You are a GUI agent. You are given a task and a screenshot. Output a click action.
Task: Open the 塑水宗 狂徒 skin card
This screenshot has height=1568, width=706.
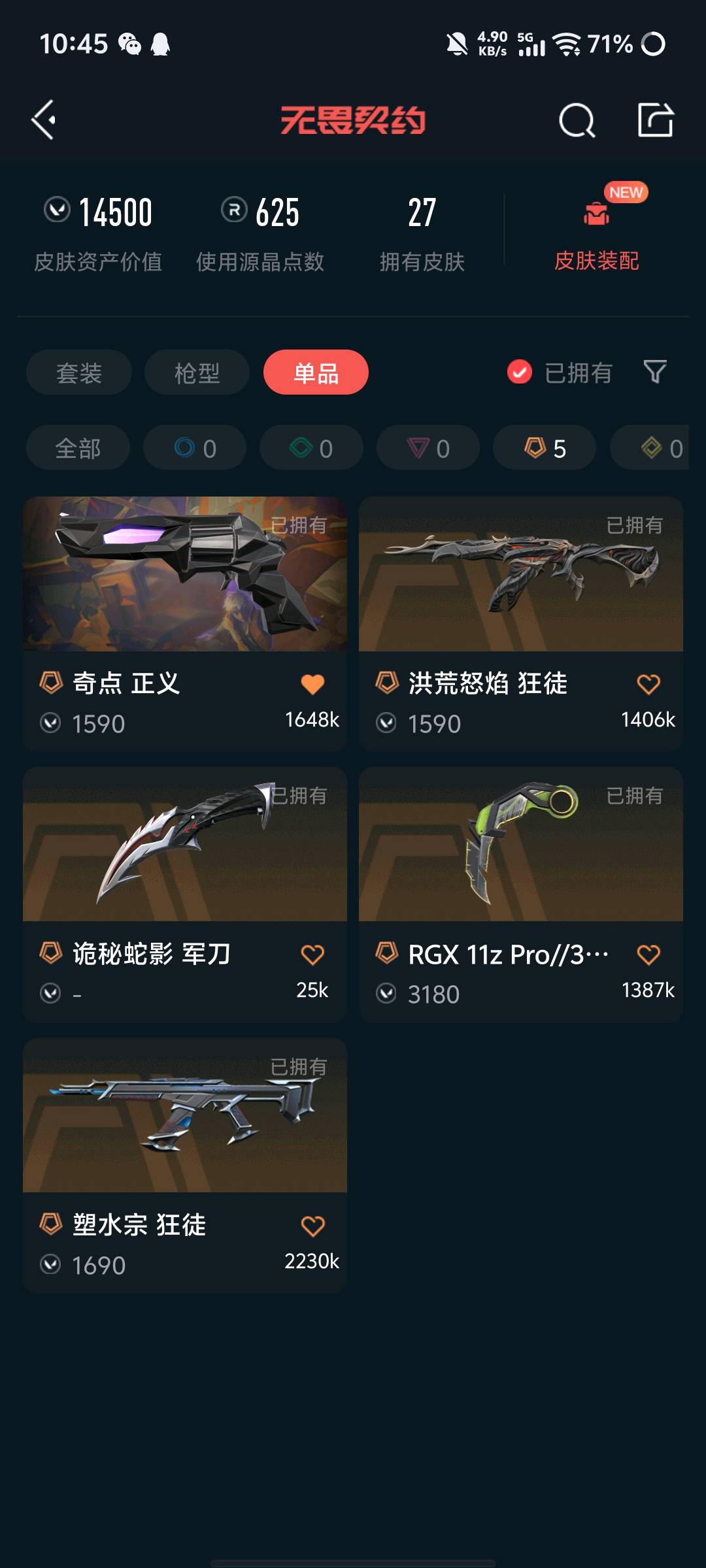coord(185,1116)
